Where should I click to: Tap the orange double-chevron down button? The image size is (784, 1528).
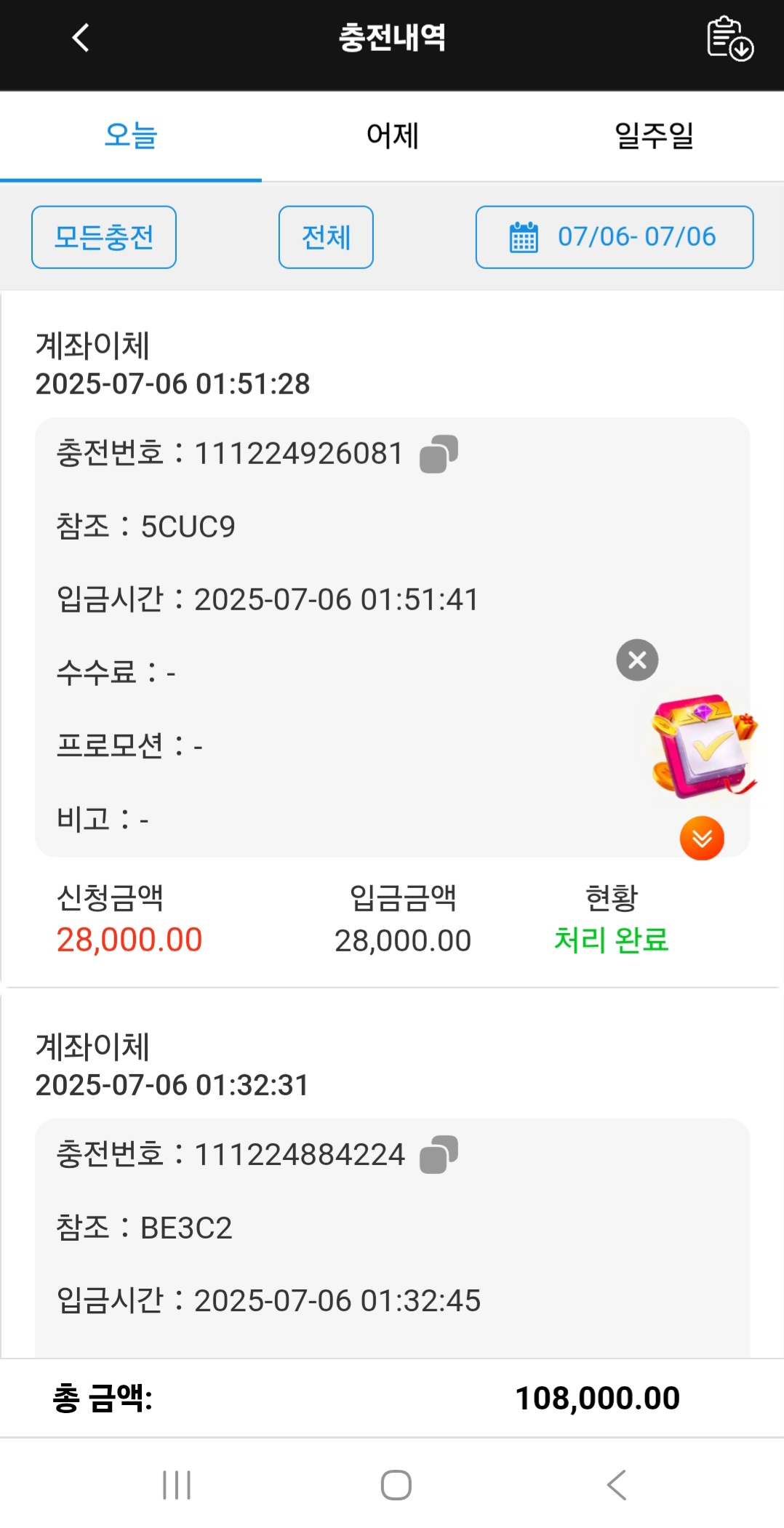(702, 839)
